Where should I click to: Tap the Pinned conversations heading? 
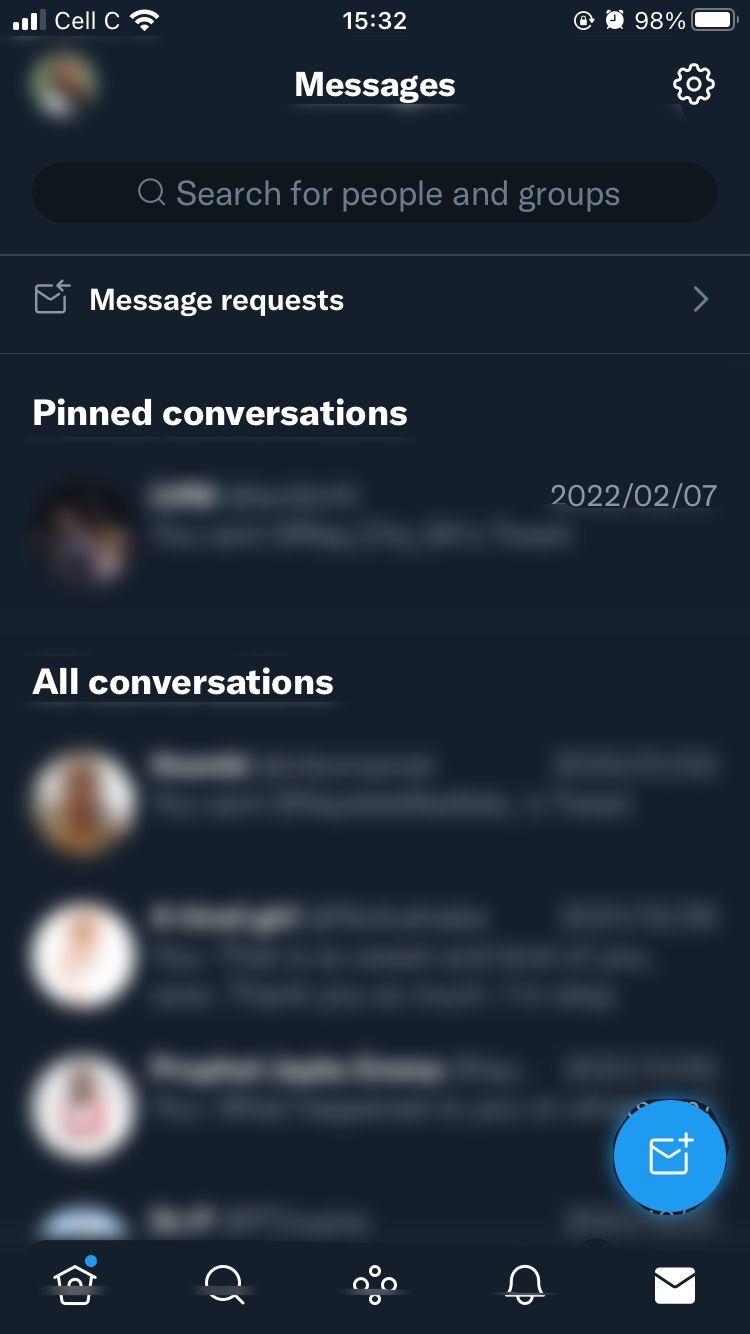219,413
